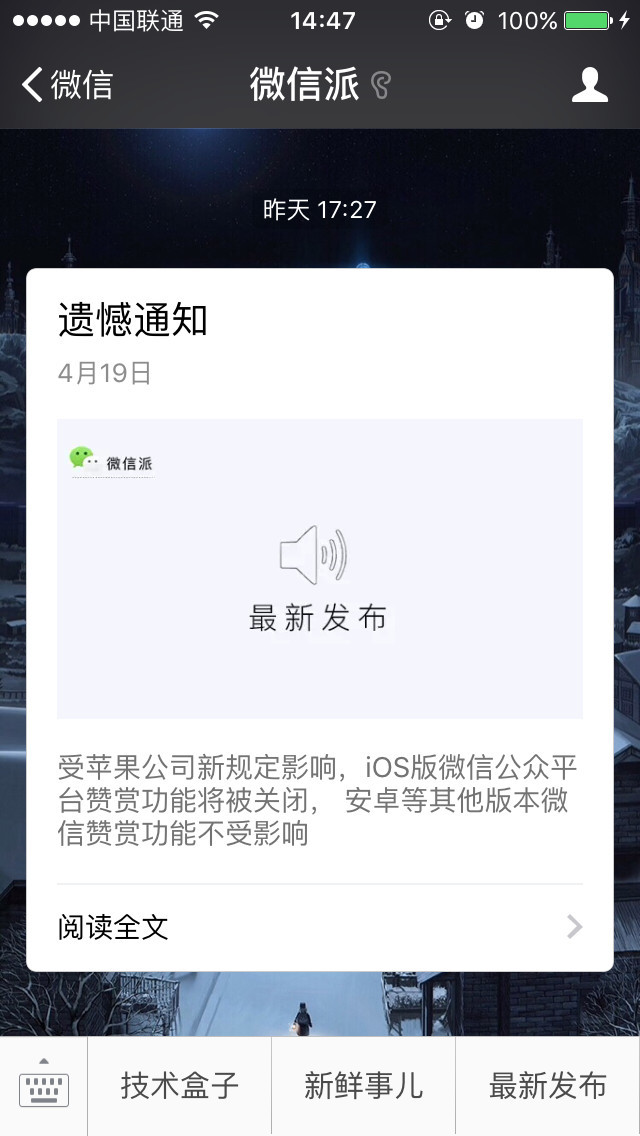
Task: Open the 新鲜事儿 menu
Action: 364,1086
